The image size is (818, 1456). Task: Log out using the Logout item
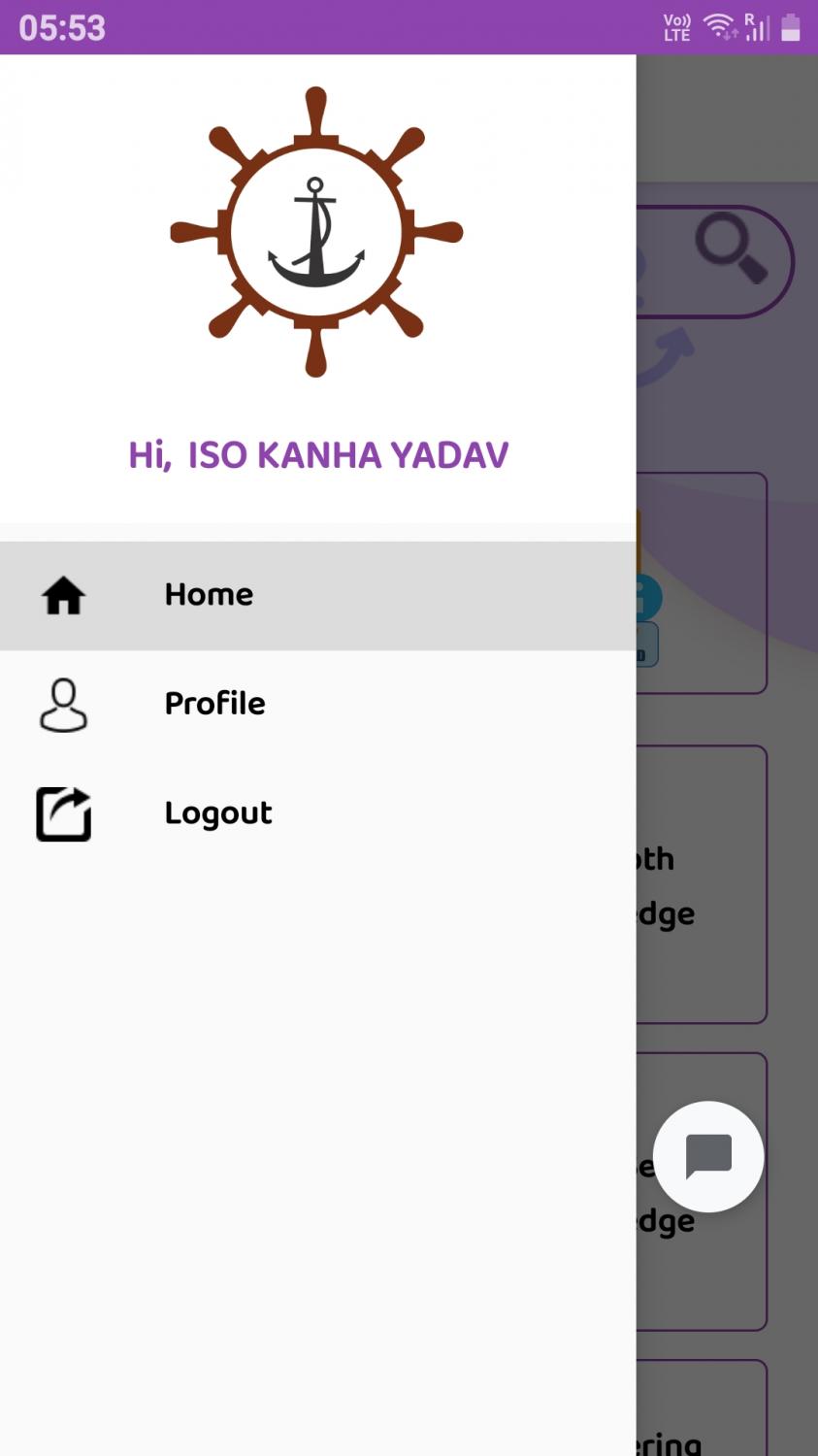pyautogui.click(x=317, y=813)
